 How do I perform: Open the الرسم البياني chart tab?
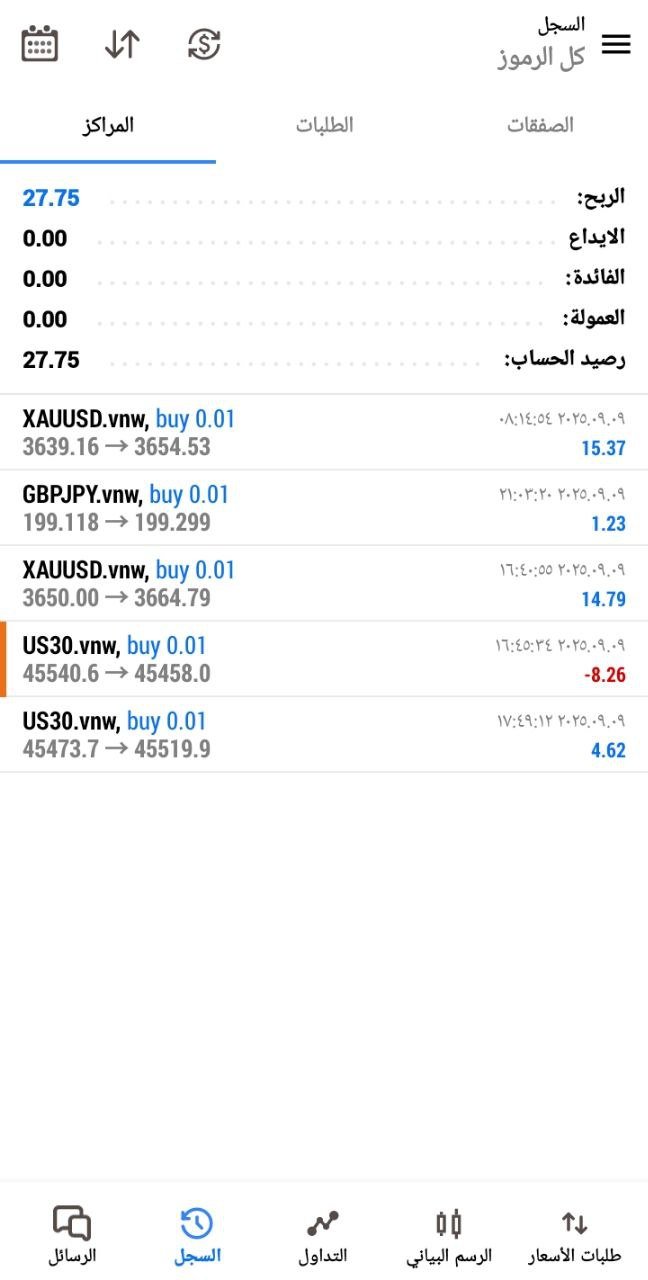point(449,1235)
